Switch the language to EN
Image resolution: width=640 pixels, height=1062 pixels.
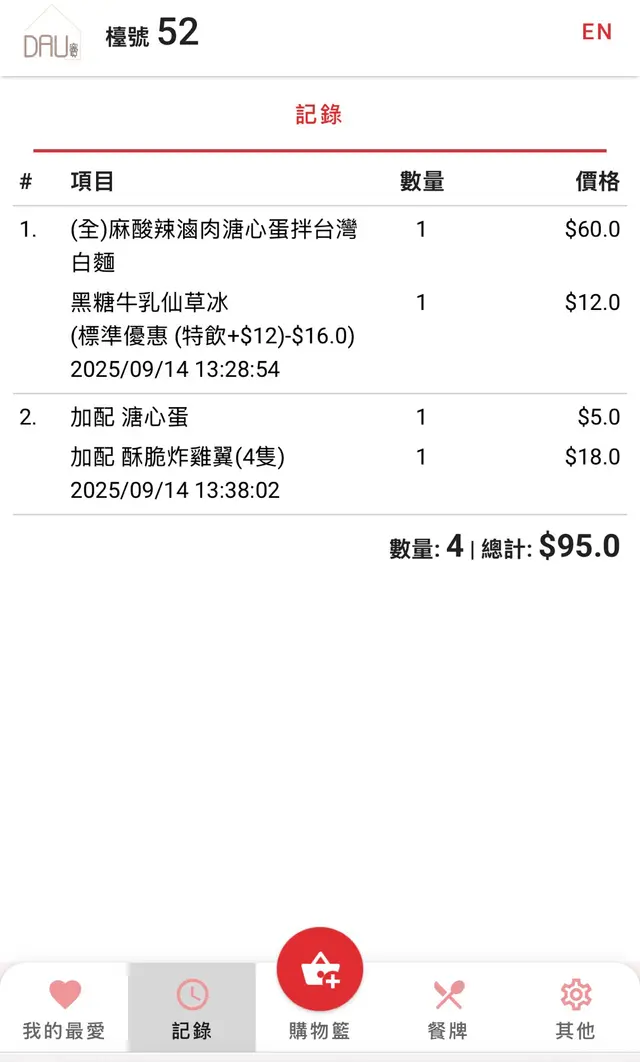[596, 32]
